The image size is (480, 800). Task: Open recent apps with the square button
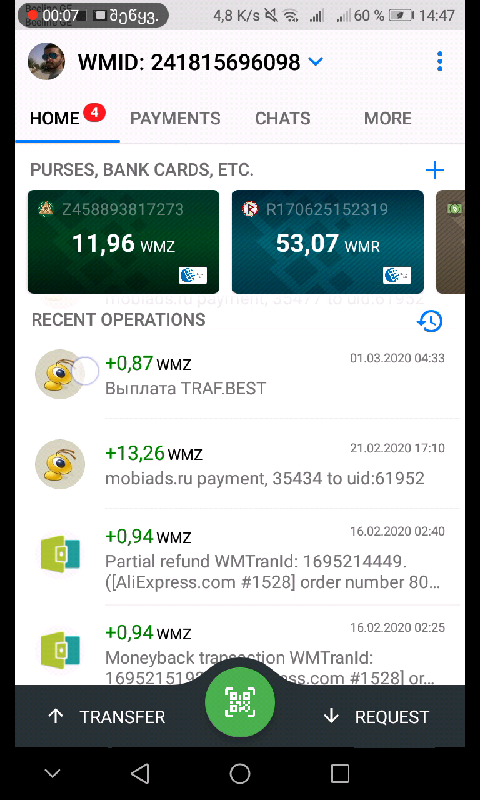(x=339, y=773)
